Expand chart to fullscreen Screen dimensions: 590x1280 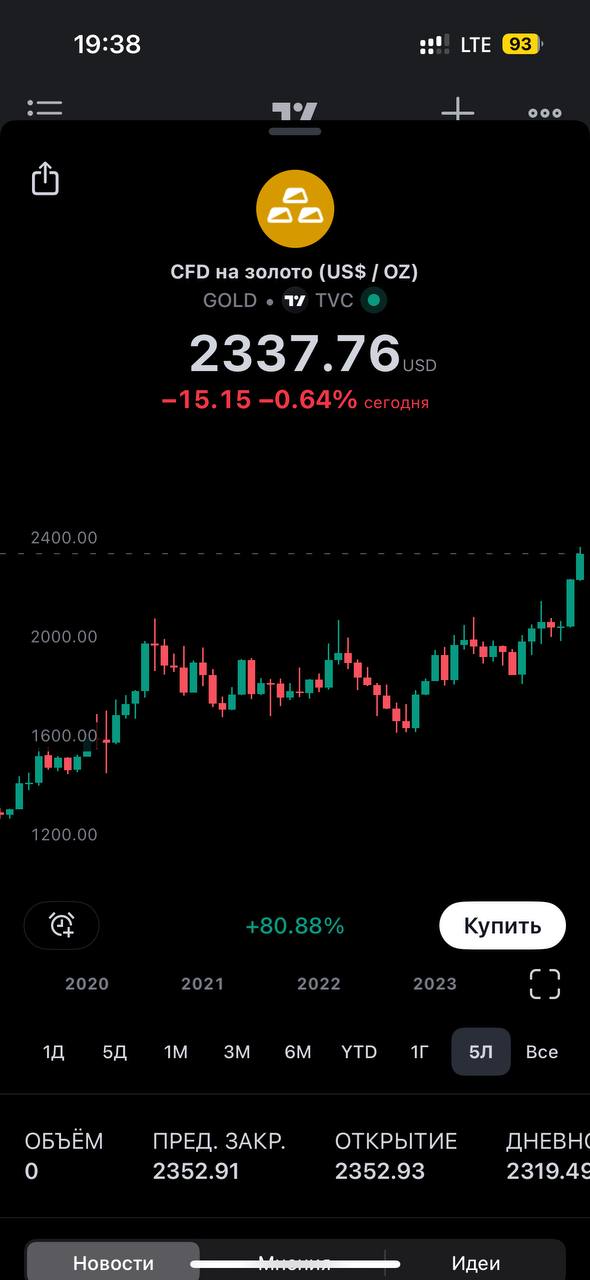point(545,984)
